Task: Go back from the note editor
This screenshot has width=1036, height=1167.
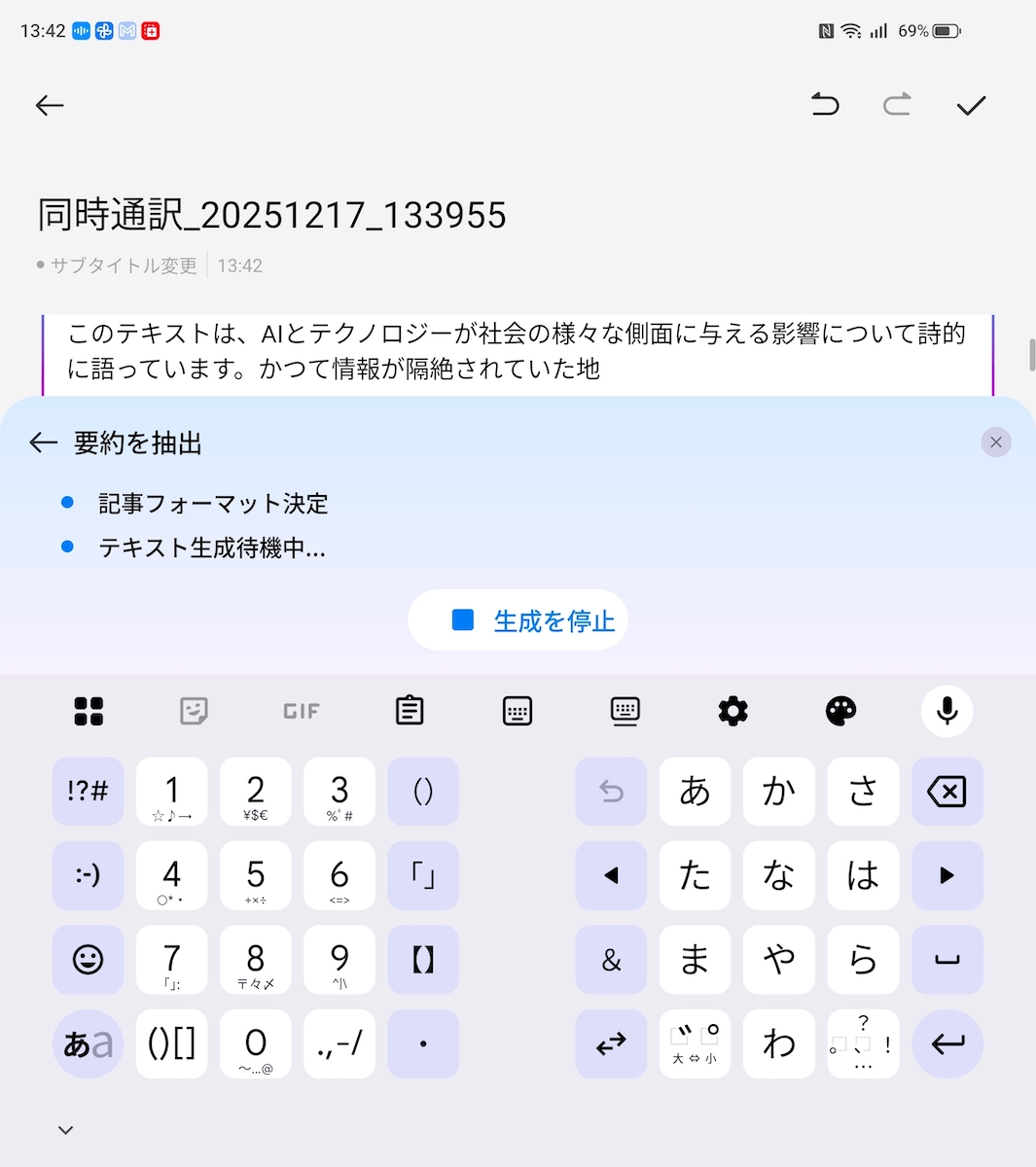Action: [50, 105]
